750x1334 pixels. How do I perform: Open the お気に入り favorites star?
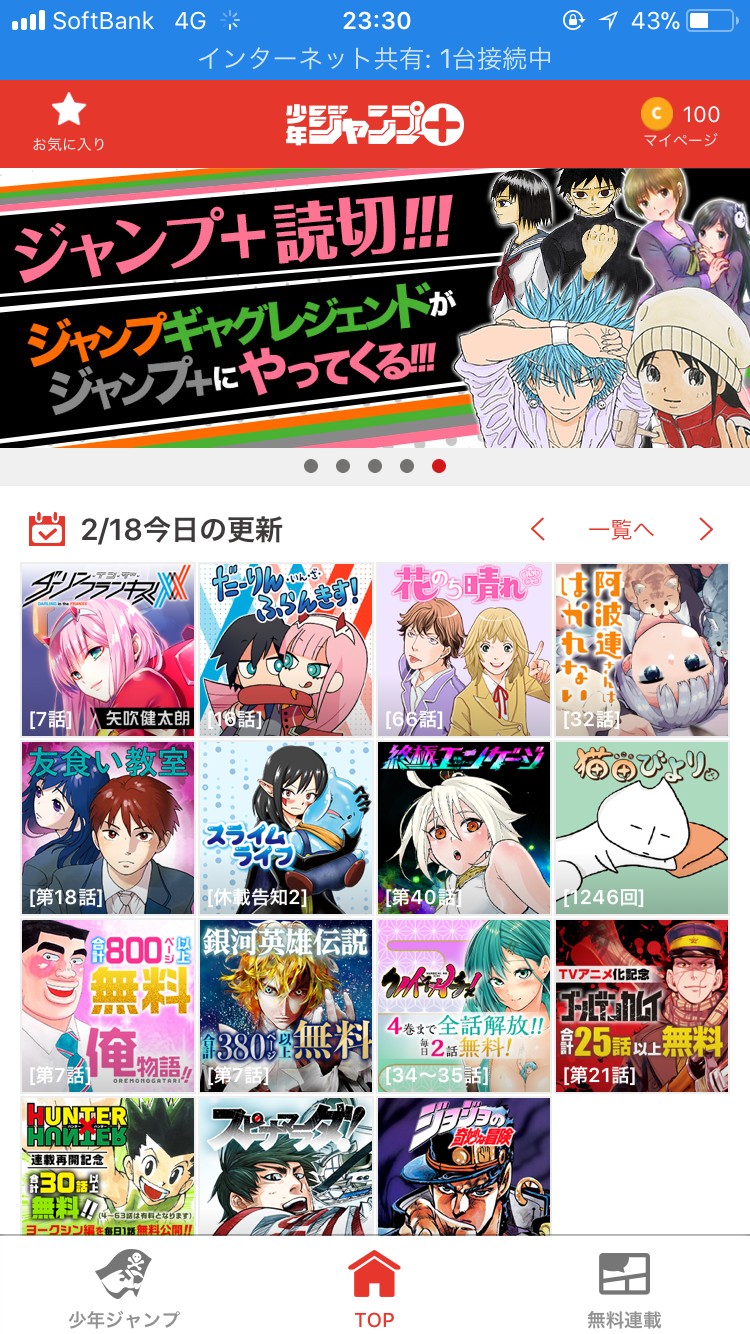(x=68, y=122)
